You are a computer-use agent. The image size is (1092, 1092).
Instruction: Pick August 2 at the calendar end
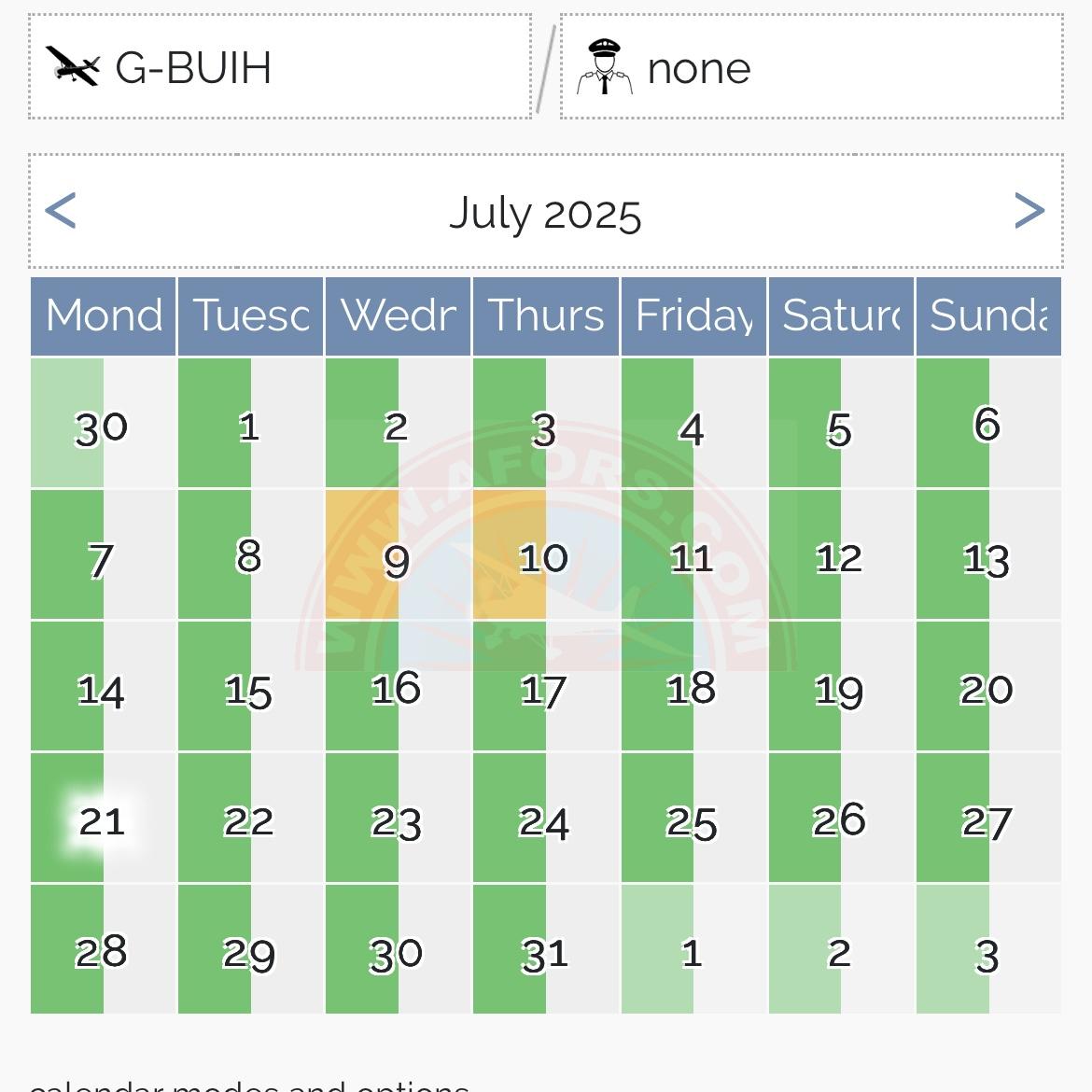[840, 950]
